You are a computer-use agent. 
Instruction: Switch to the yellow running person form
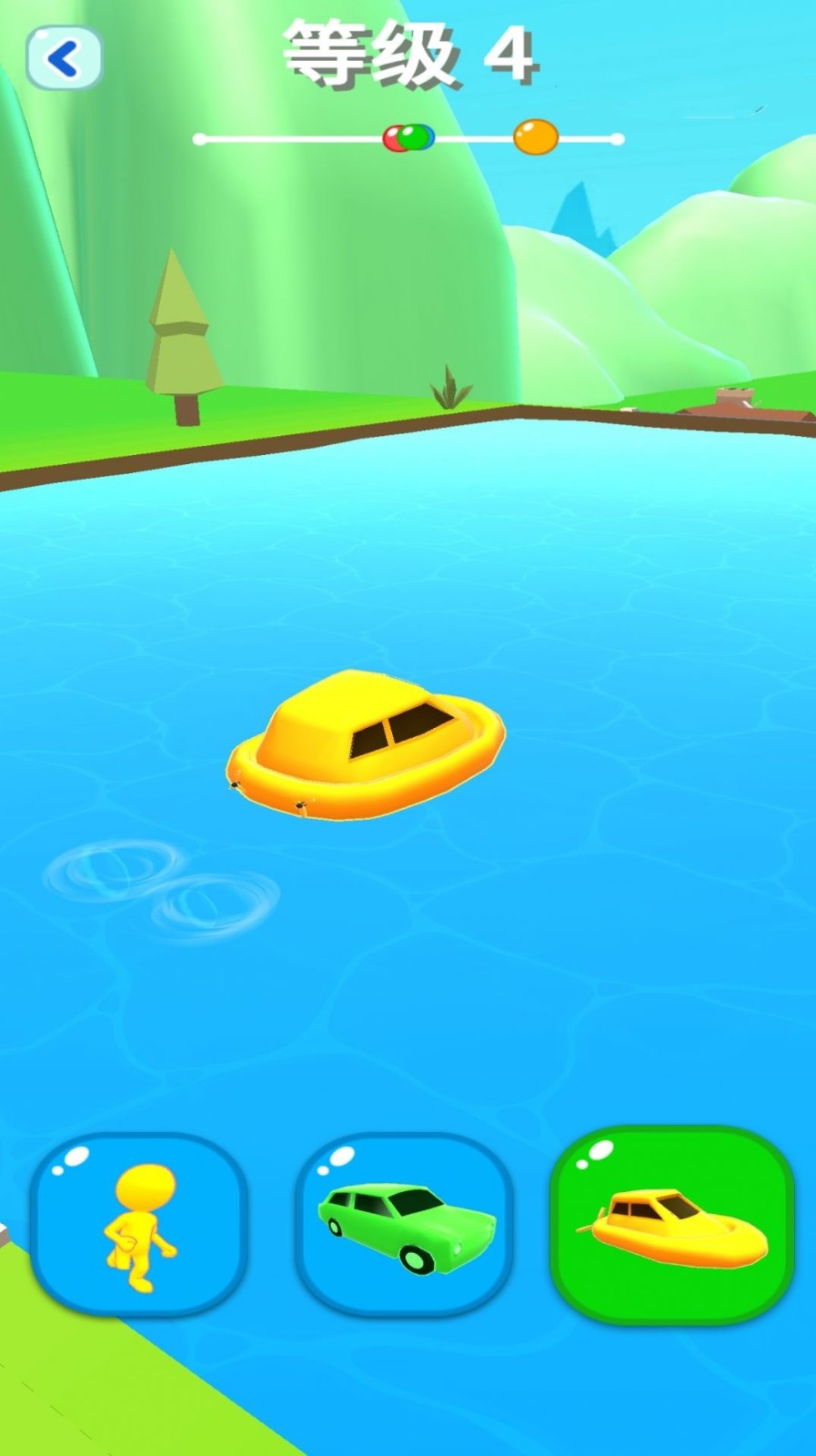tap(139, 1224)
